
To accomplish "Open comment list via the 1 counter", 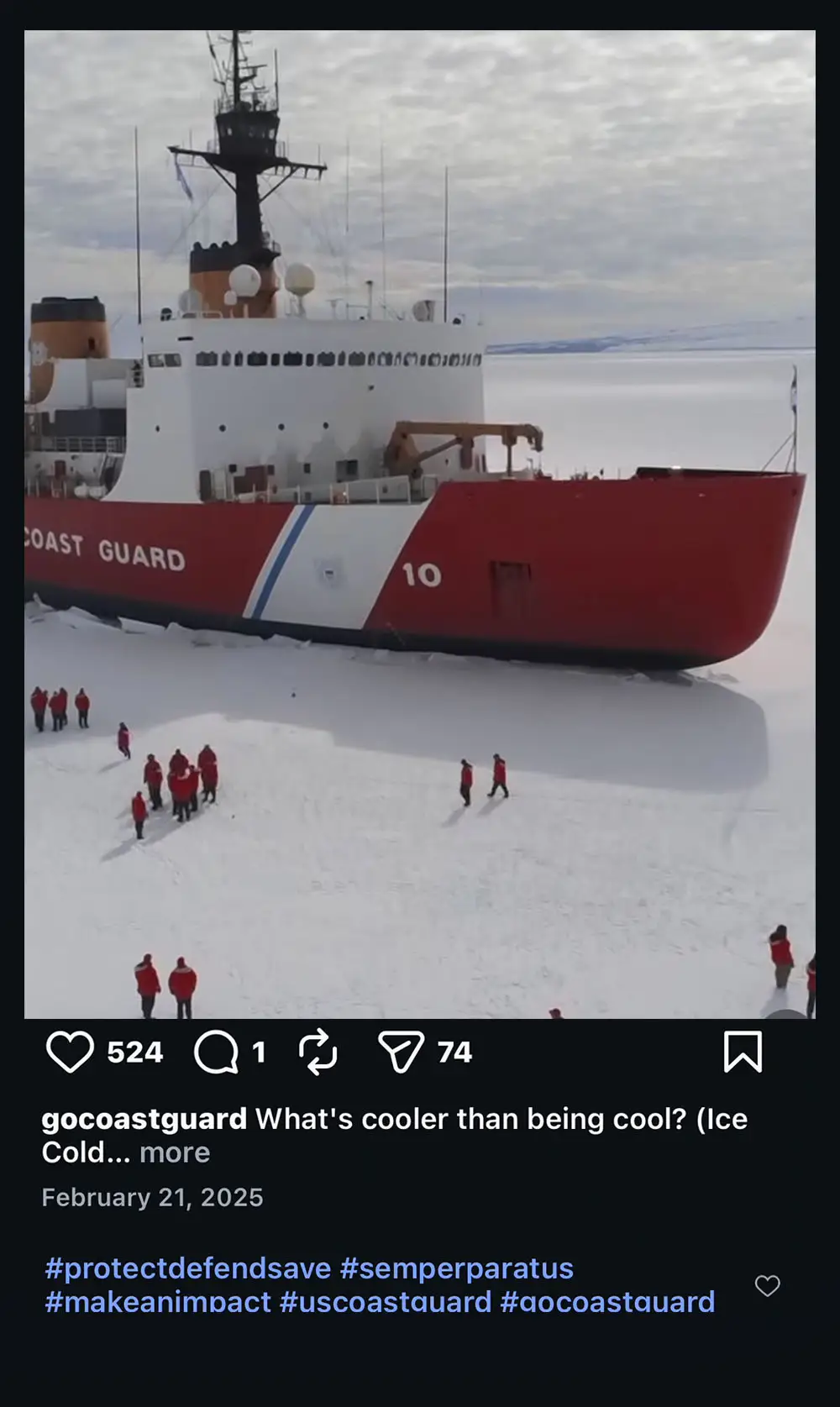I will (259, 1053).
